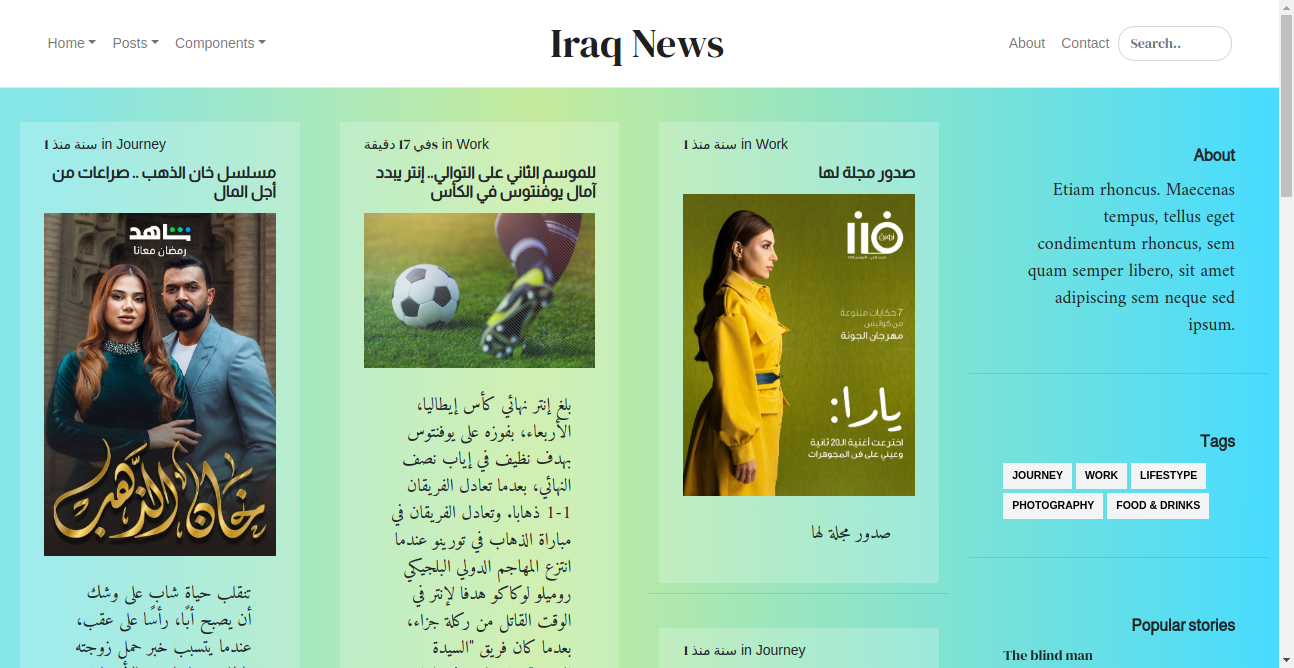Screen dimensions: 1294x668
Task: Open the yellow magazine cover image
Action: click(798, 345)
